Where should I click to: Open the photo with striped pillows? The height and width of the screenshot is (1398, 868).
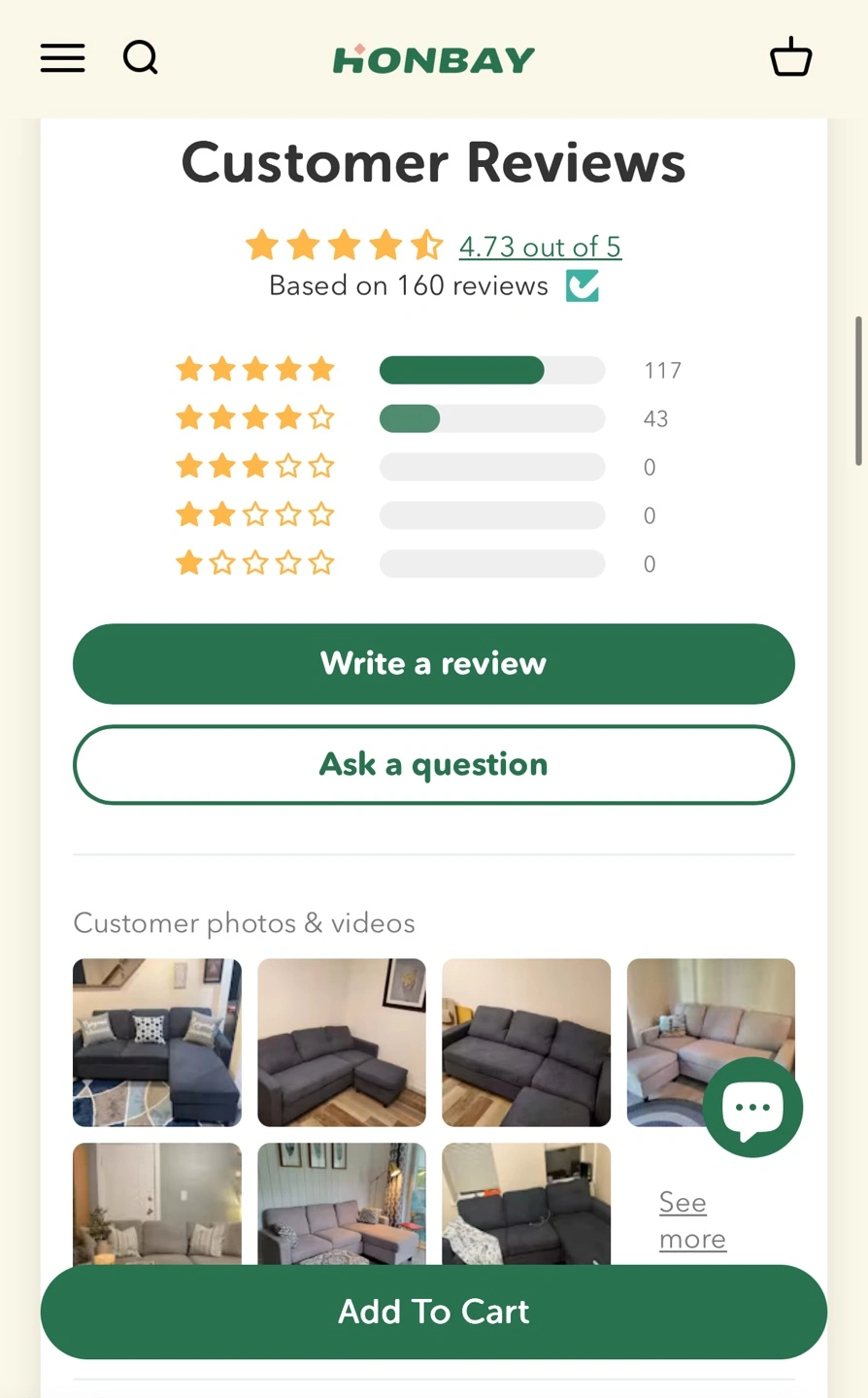pos(157,1204)
